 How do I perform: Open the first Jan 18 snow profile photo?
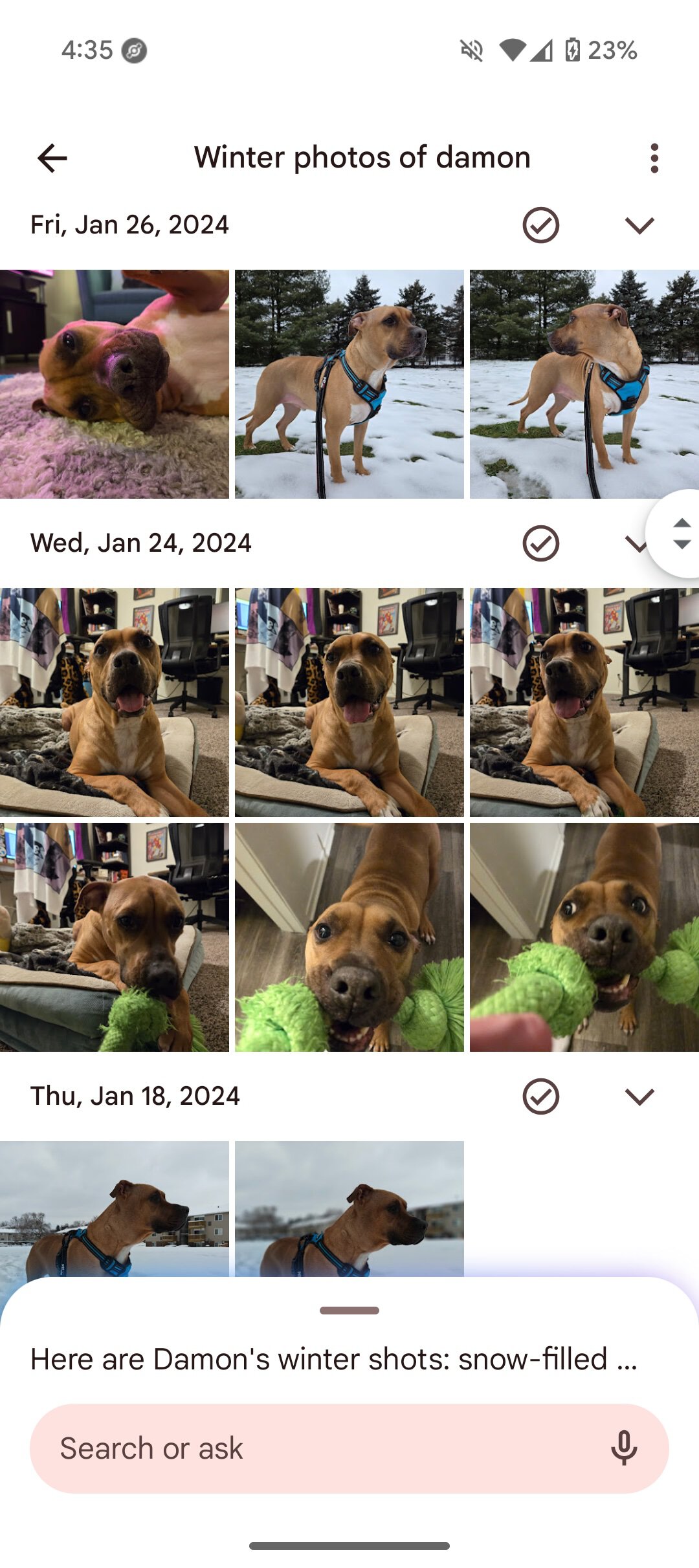pyautogui.click(x=115, y=1208)
